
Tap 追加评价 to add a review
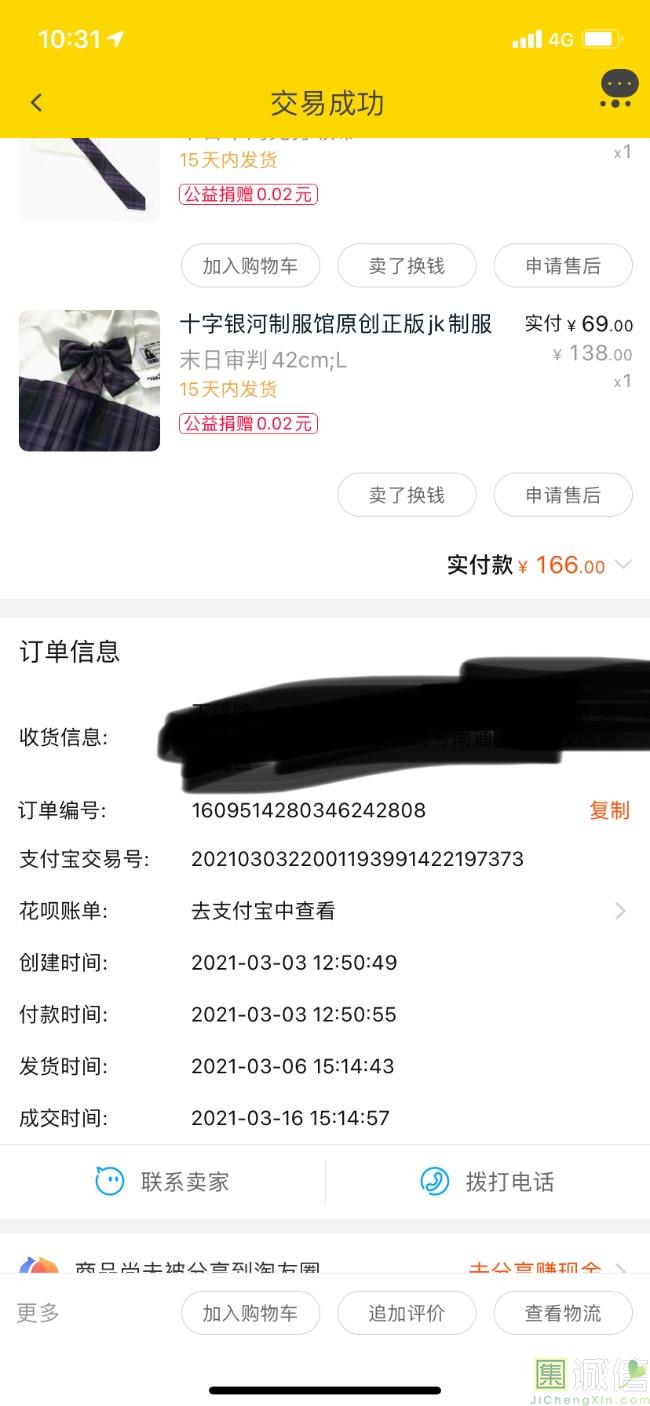click(406, 1313)
